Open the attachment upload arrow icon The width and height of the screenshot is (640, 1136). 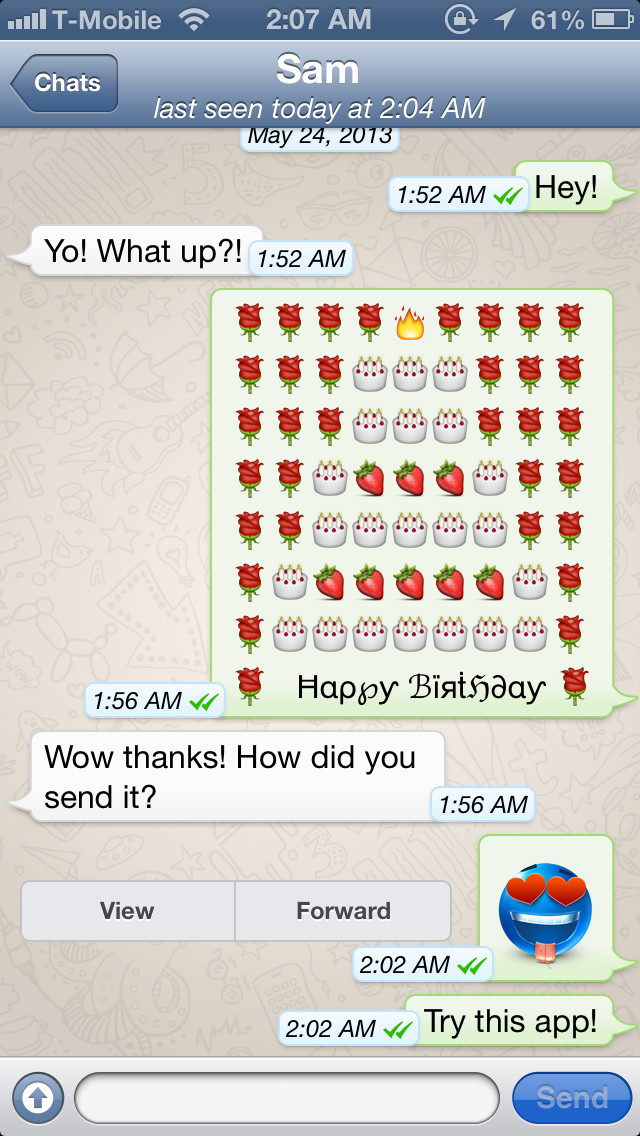tap(38, 1098)
